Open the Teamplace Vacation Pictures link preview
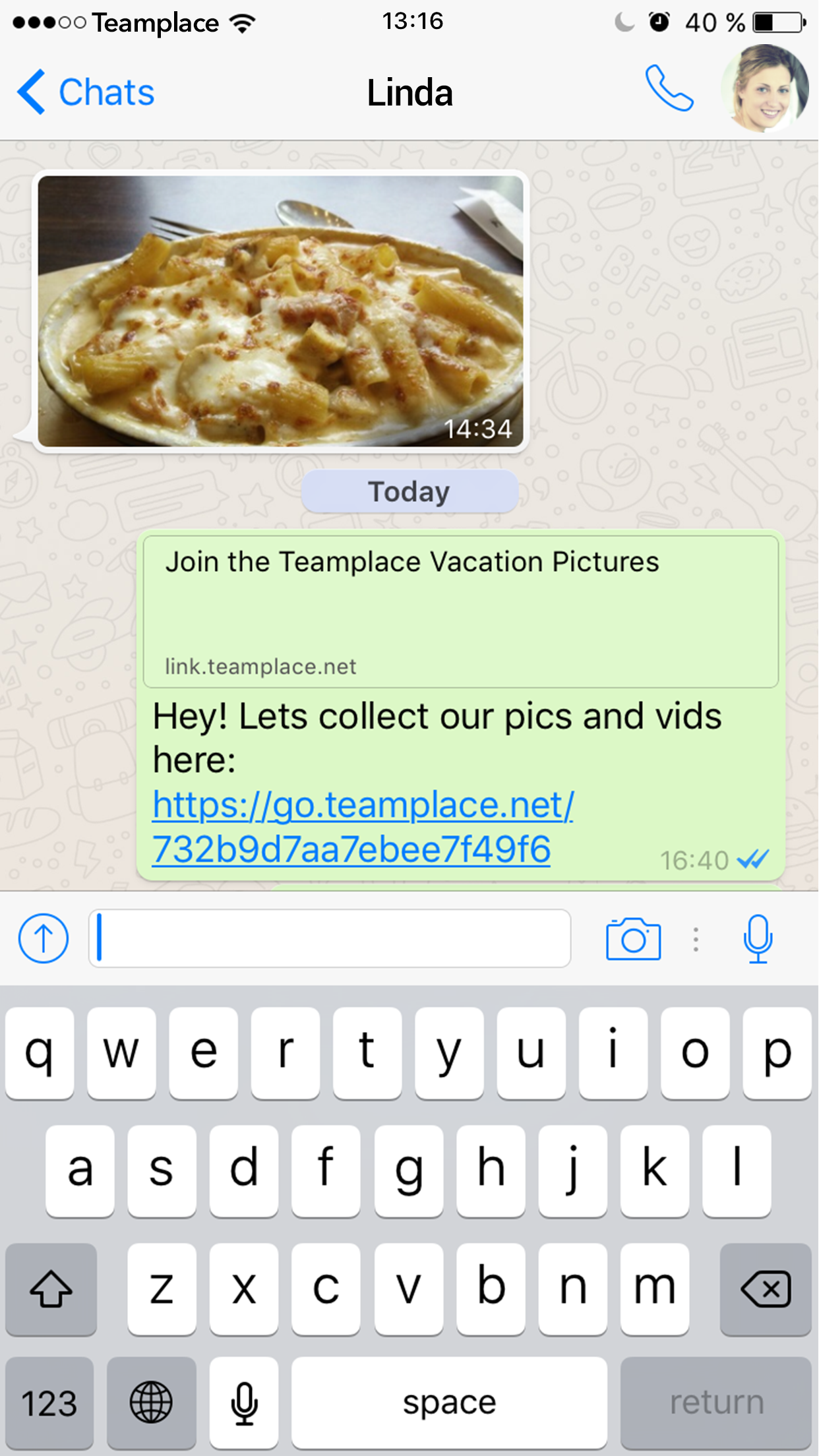 tap(460, 611)
